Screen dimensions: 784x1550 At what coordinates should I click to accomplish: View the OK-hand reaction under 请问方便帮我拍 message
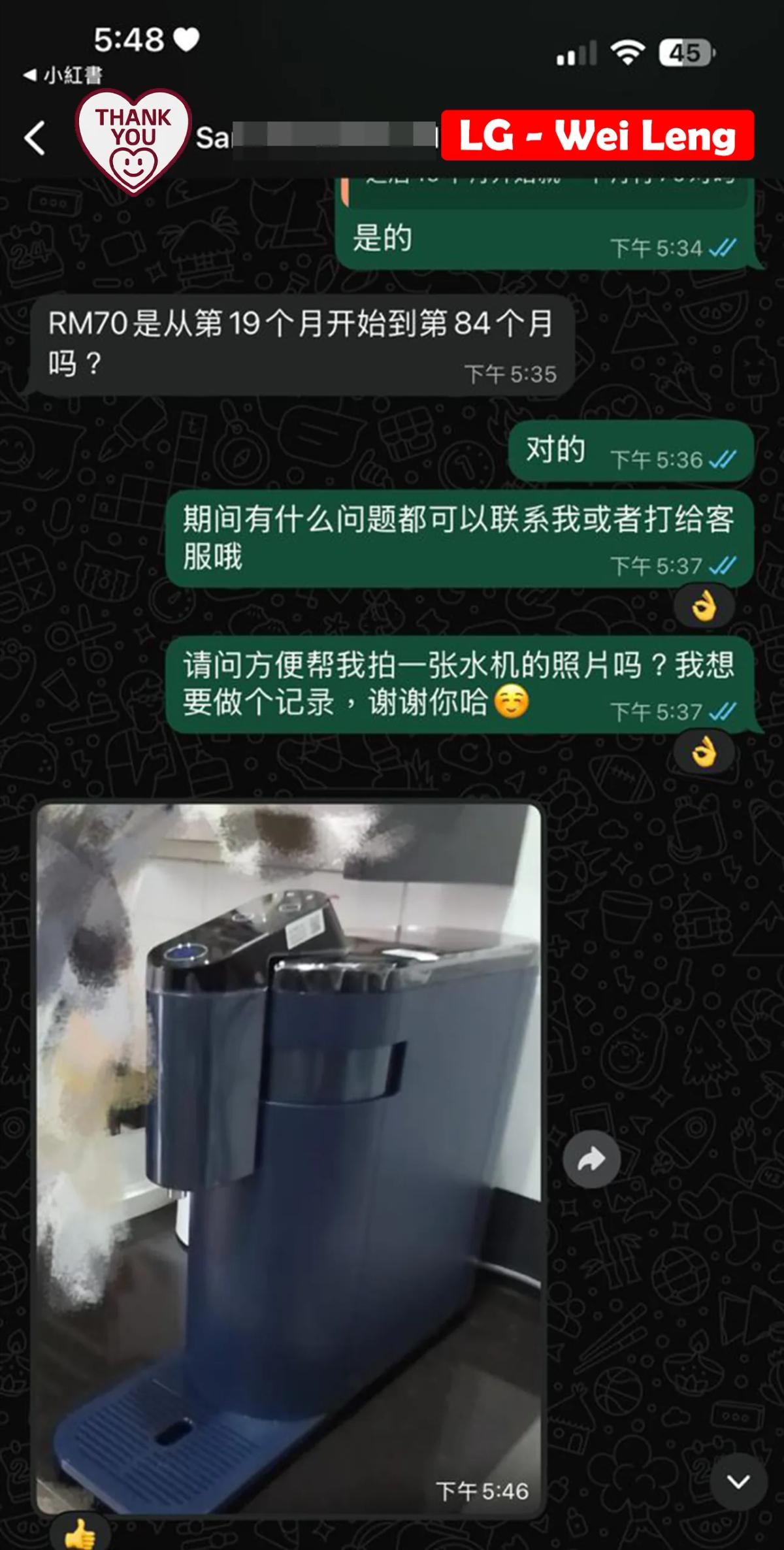tap(704, 753)
